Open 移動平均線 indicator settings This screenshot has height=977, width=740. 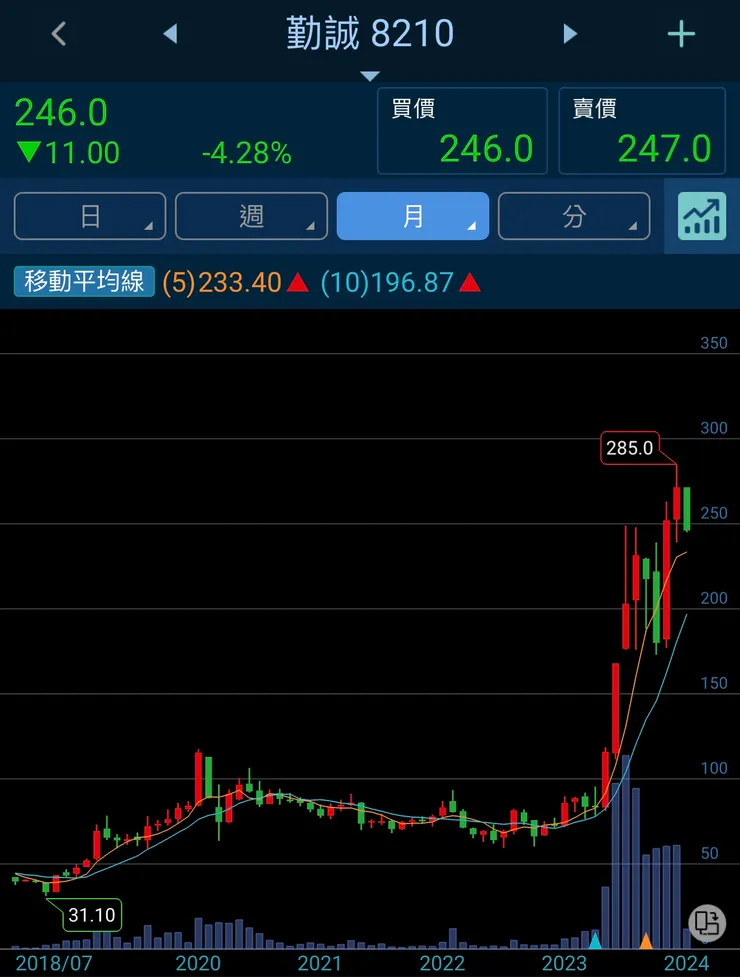(x=84, y=282)
